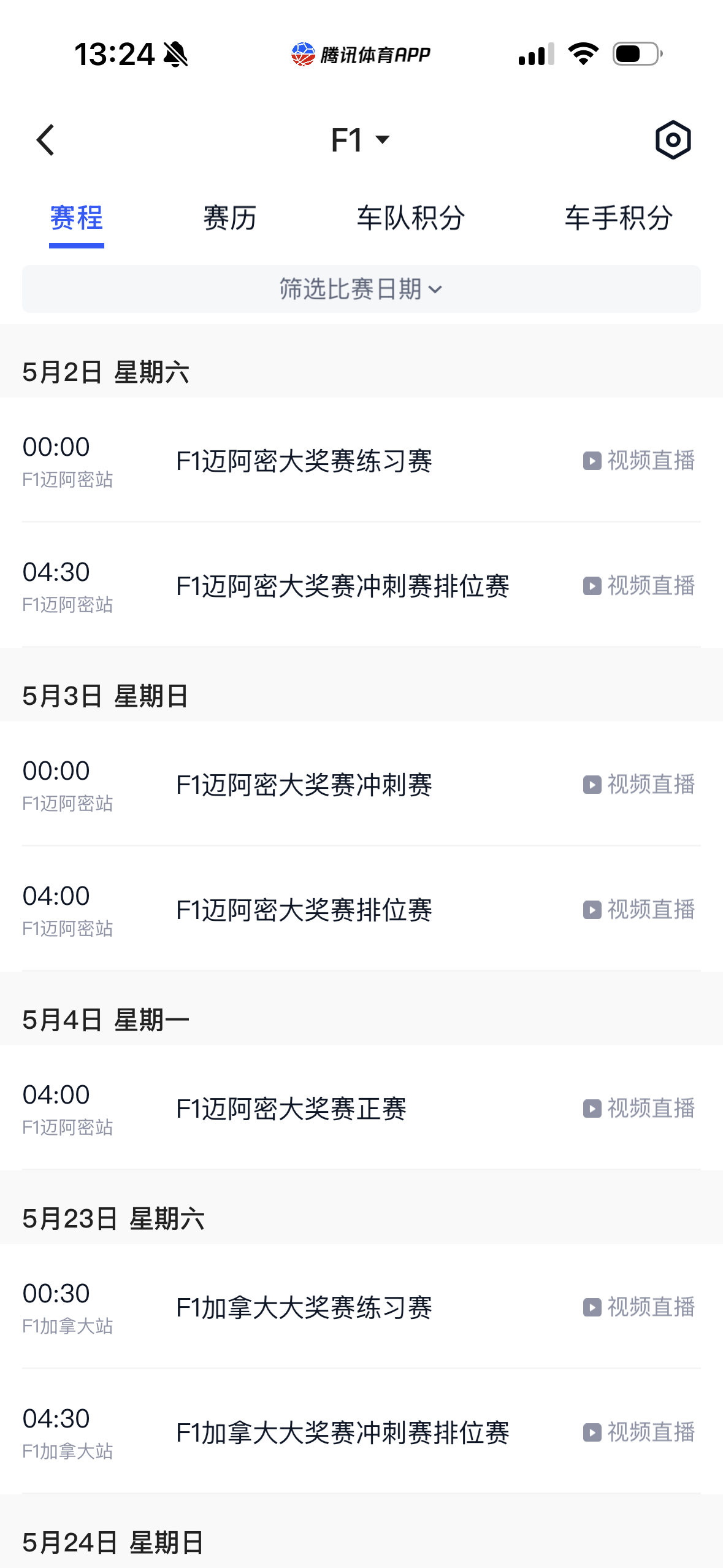
Task: Go back using the top arrow
Action: (x=46, y=140)
